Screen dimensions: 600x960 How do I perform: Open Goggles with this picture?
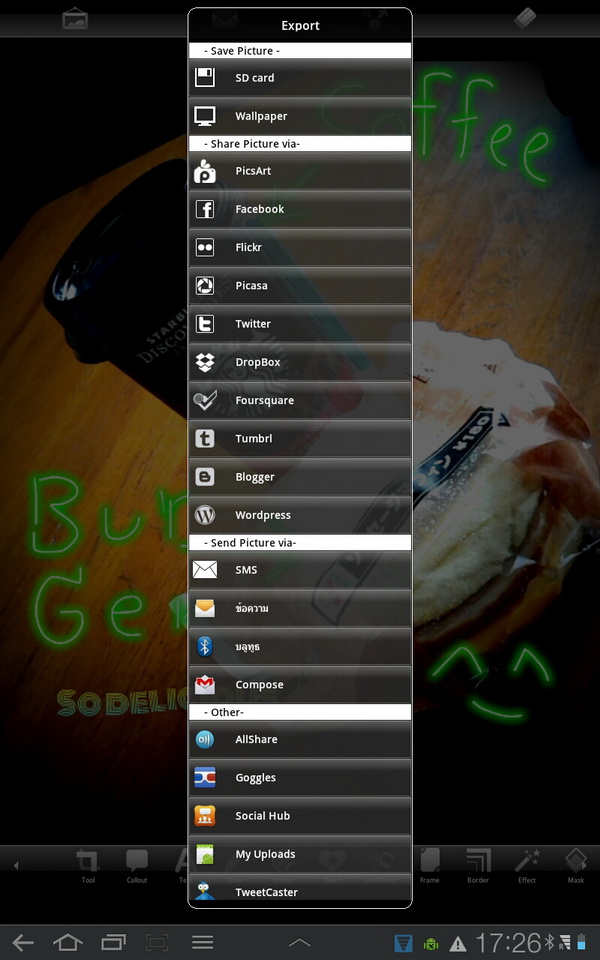click(x=300, y=777)
